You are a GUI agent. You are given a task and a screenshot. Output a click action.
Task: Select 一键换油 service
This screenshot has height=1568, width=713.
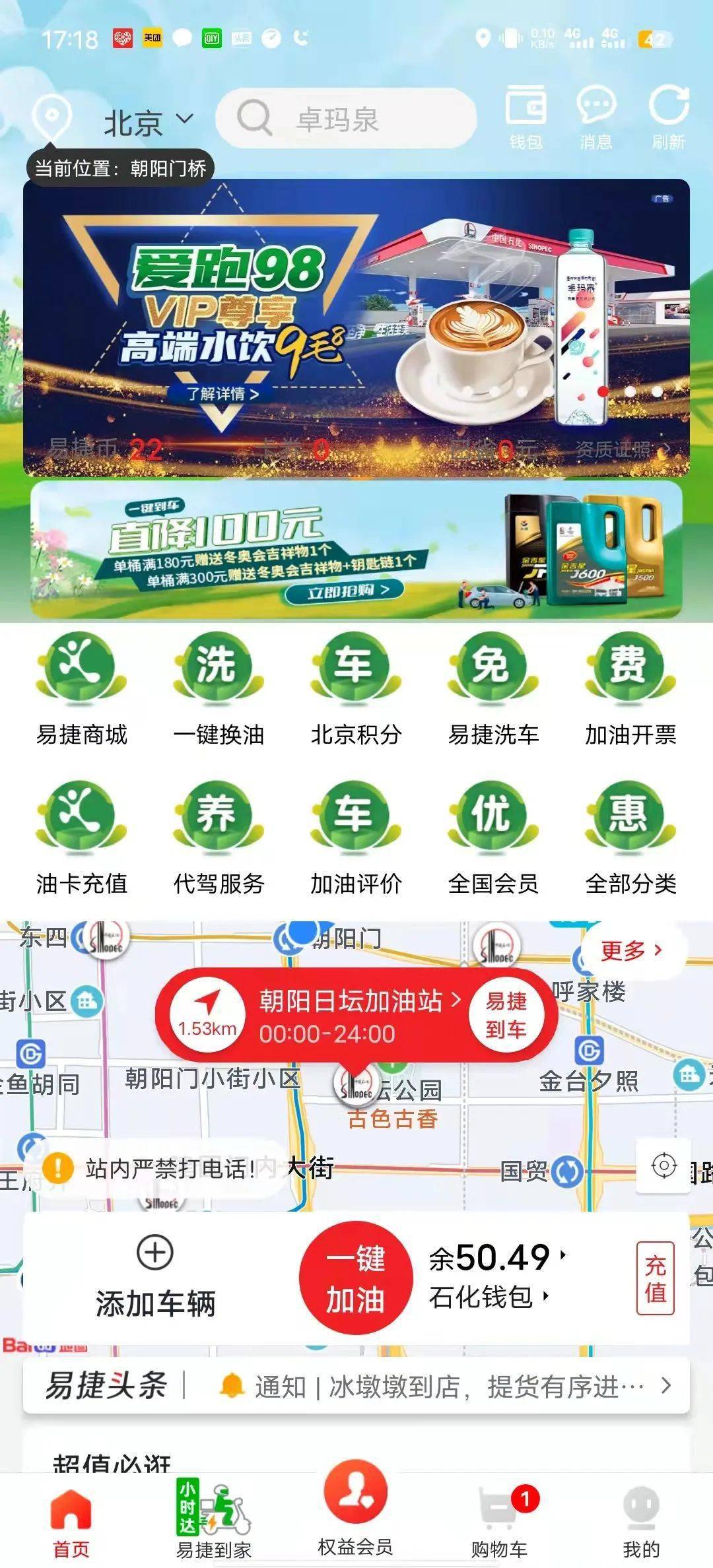pos(219,689)
